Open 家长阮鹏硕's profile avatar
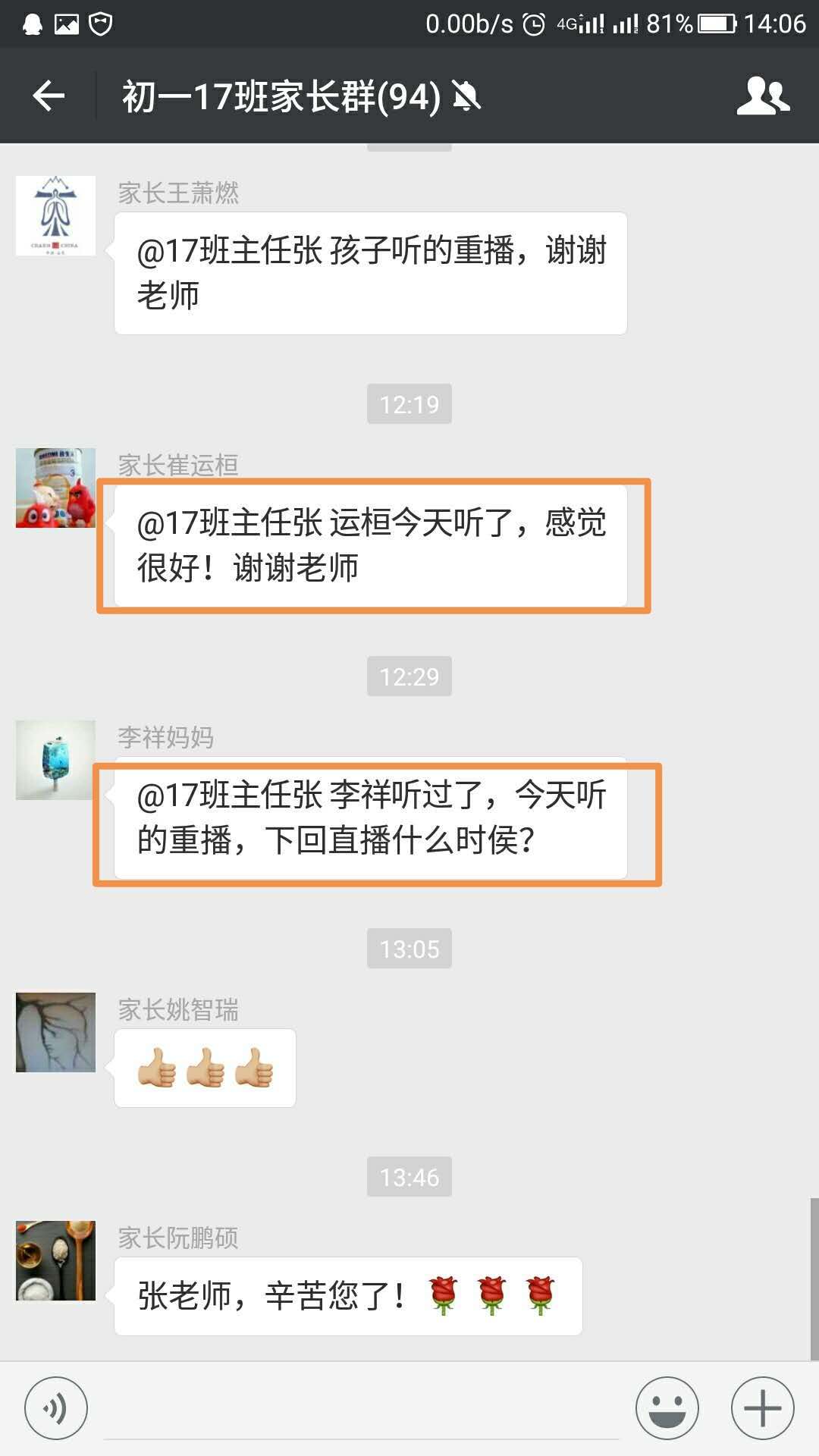Screen dimensions: 819x1456 pyautogui.click(x=56, y=1260)
